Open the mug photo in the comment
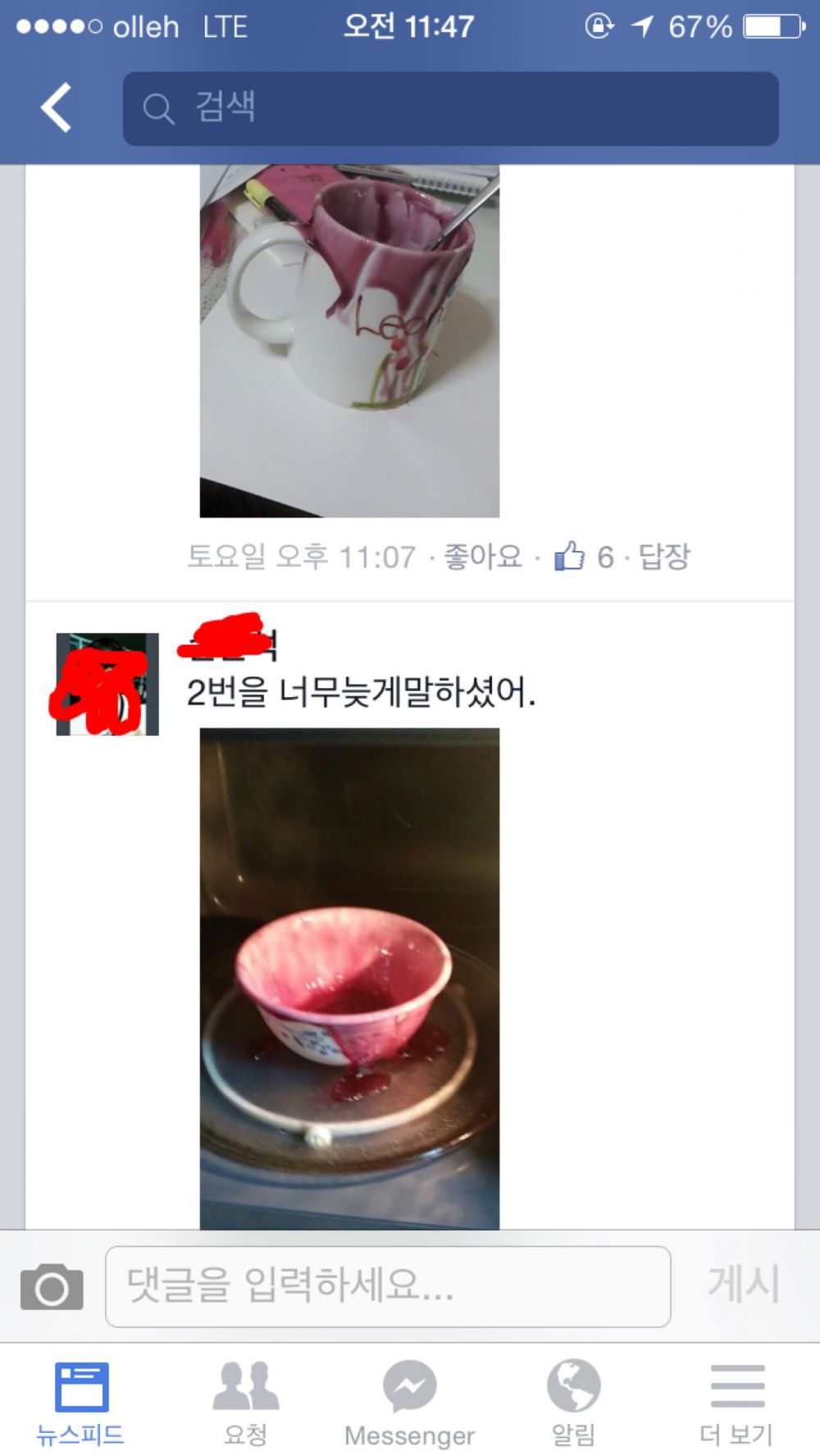Image resolution: width=820 pixels, height=1456 pixels. (349, 340)
